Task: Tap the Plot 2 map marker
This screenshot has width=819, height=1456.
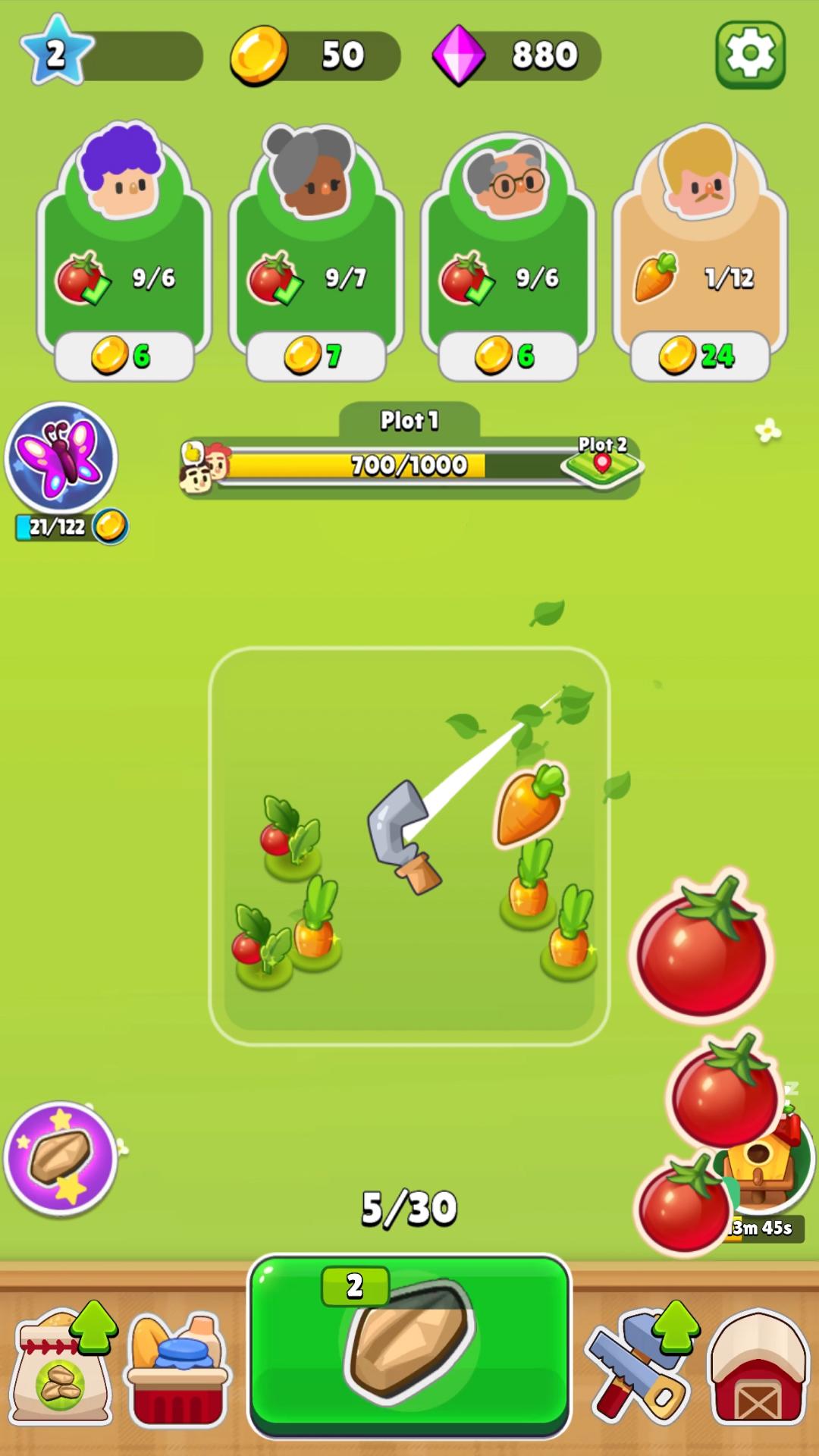Action: (x=602, y=461)
